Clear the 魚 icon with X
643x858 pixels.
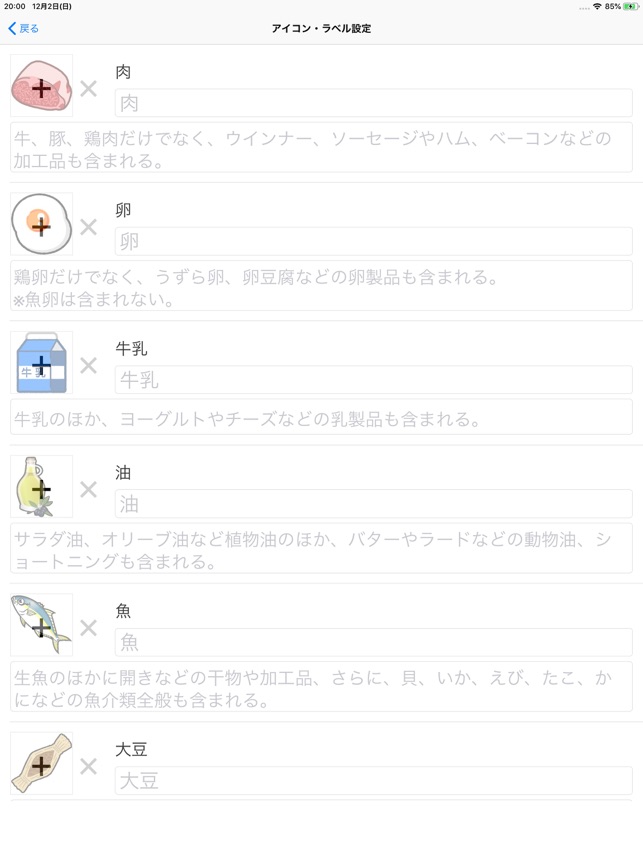(x=89, y=628)
